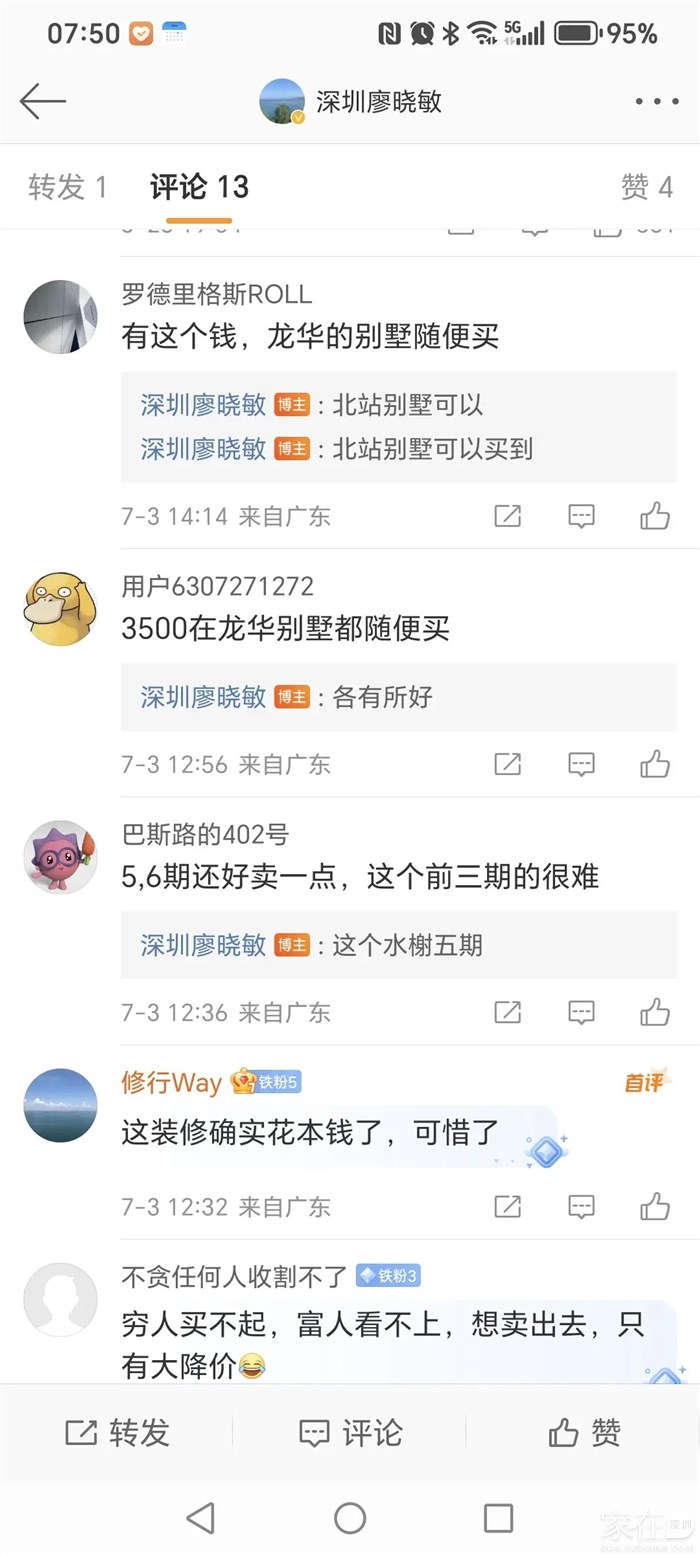Tap 转发 in the bottom bar
The width and height of the screenshot is (700, 1555).
(x=117, y=1433)
